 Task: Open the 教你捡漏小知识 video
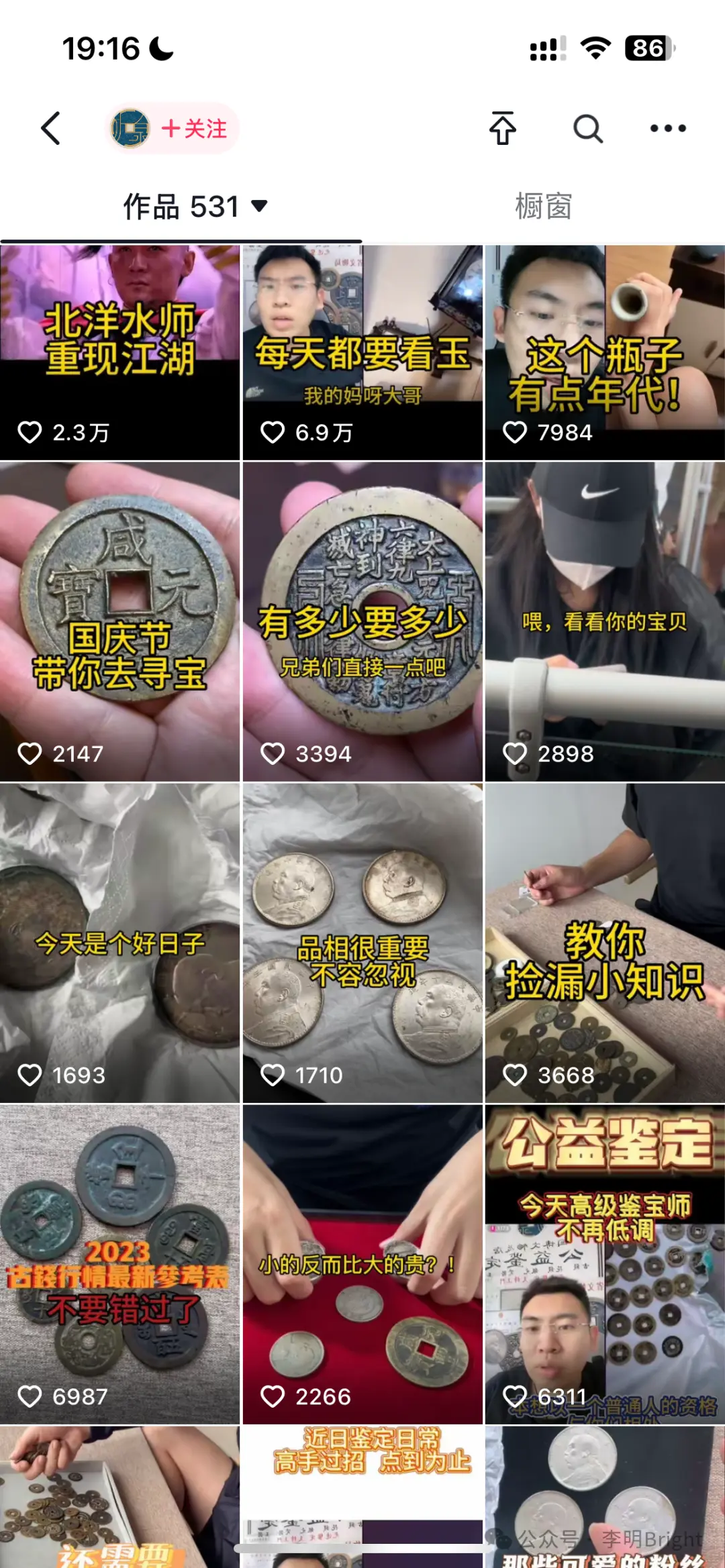click(605, 943)
